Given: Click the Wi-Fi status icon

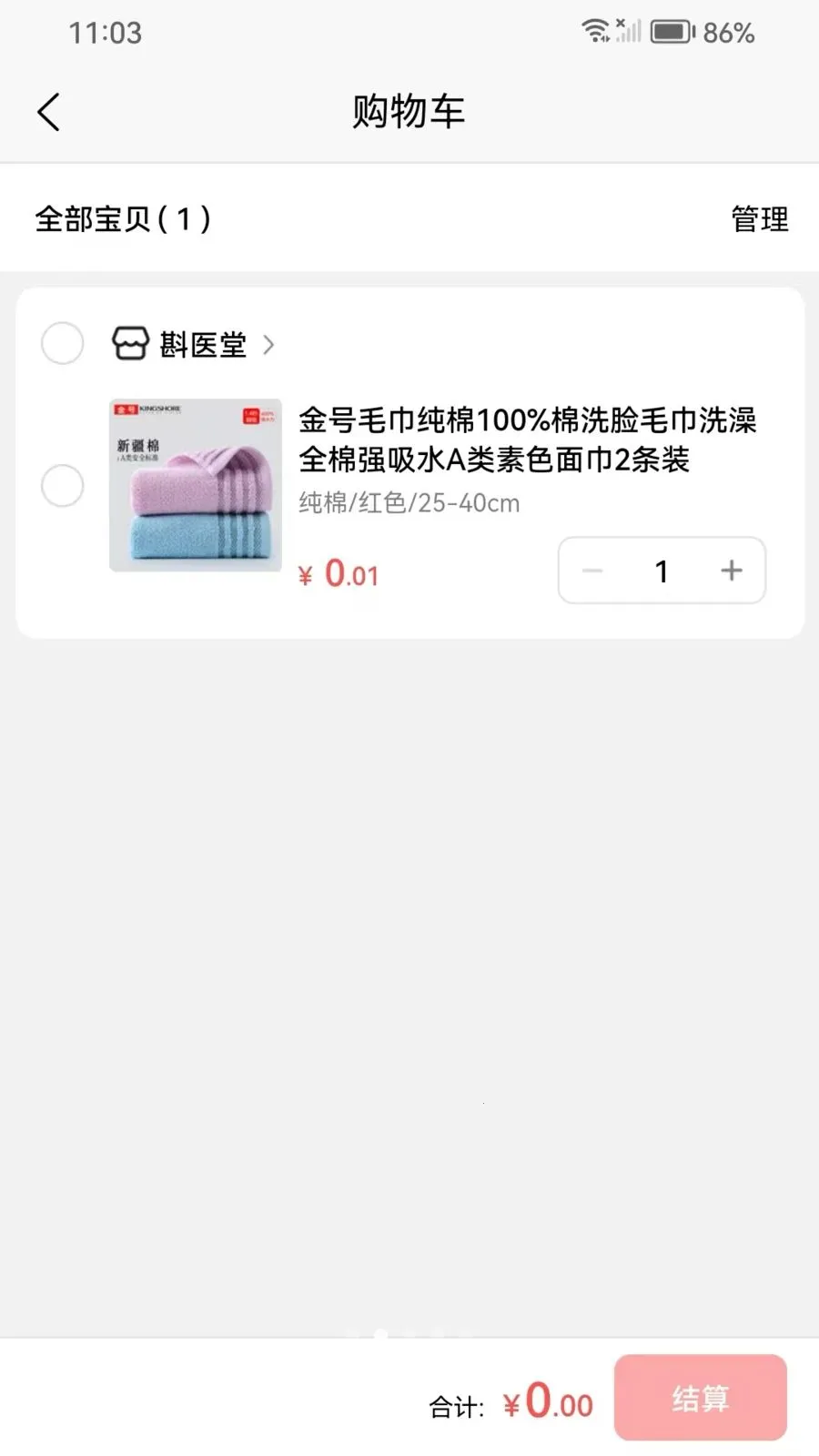Looking at the screenshot, I should [596, 30].
